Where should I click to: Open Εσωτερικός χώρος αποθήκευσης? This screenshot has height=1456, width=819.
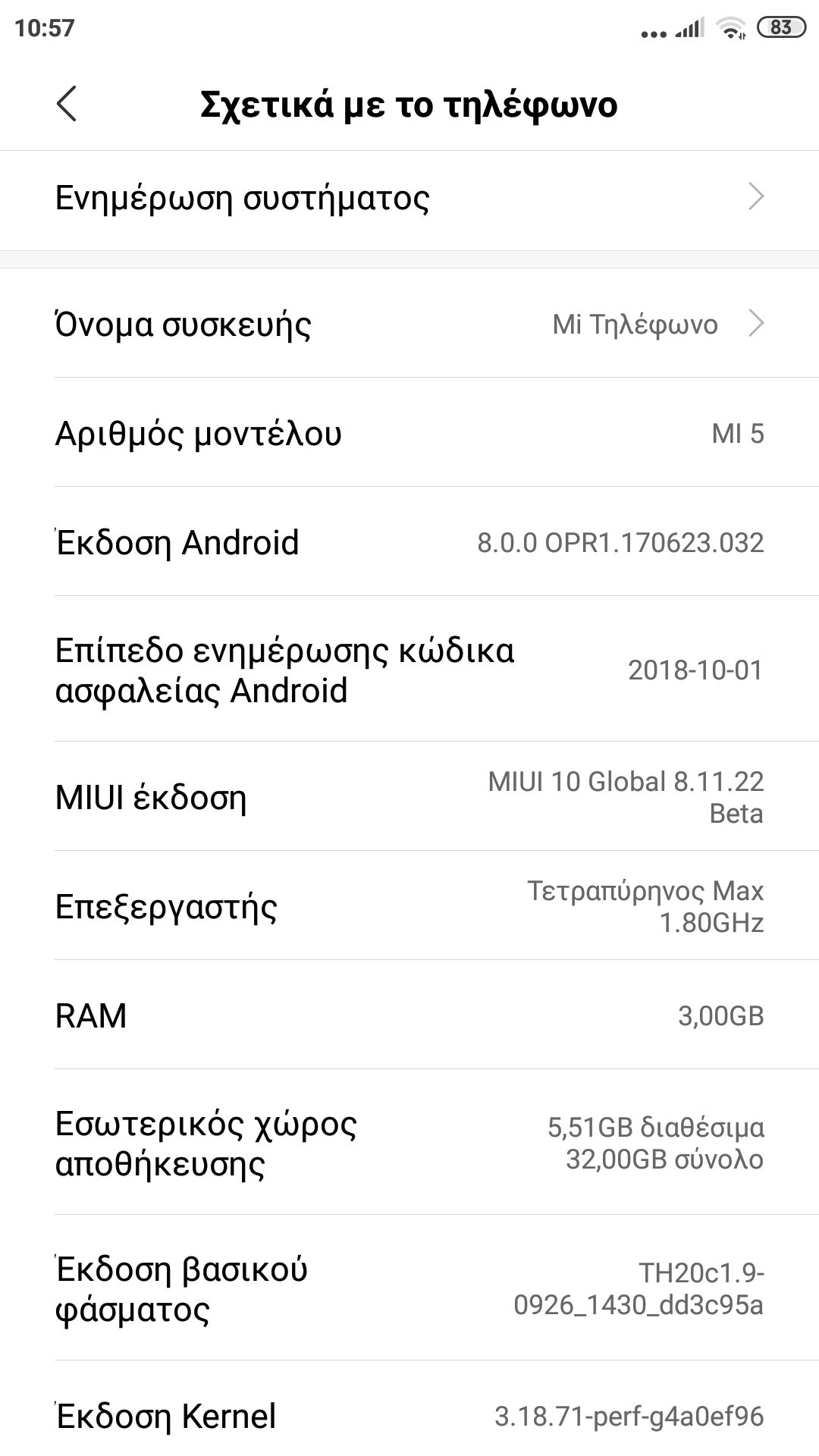click(409, 1144)
